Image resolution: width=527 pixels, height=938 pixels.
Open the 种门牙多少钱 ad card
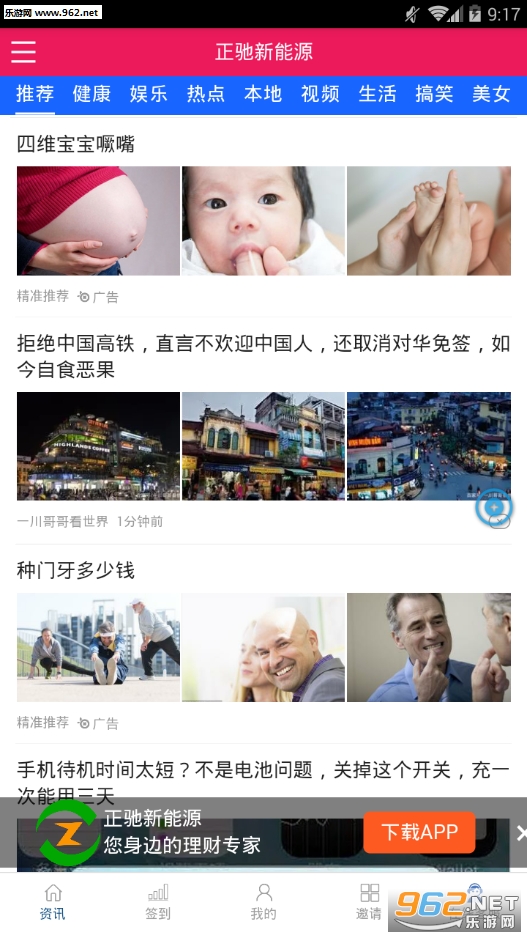(263, 645)
